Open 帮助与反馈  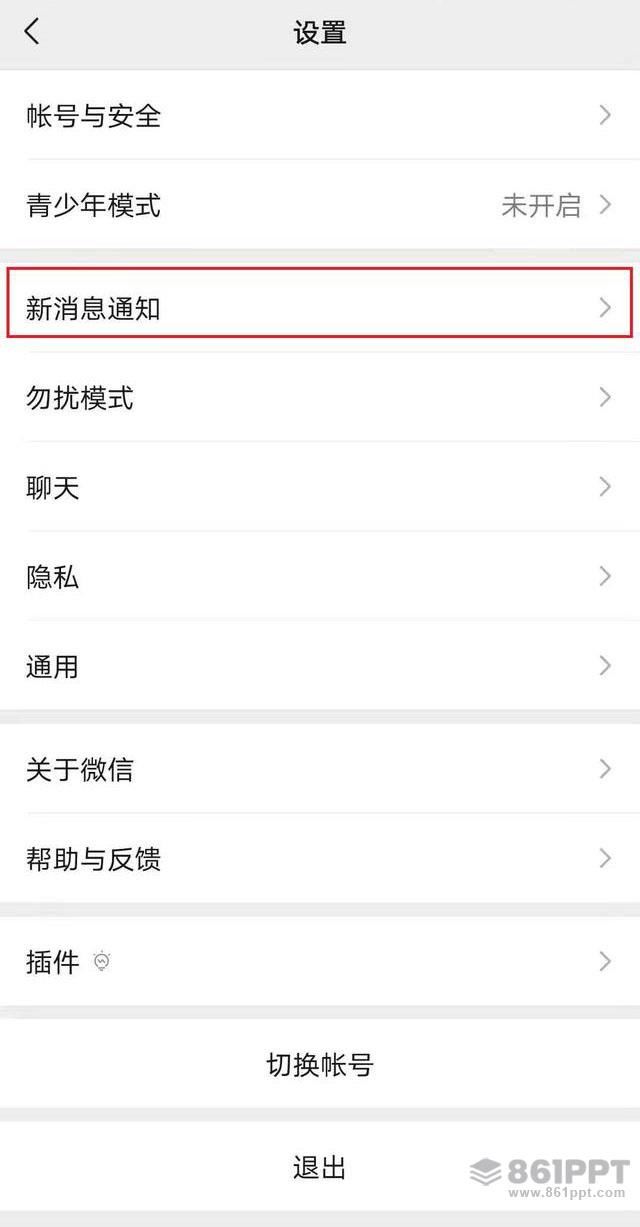[320, 858]
